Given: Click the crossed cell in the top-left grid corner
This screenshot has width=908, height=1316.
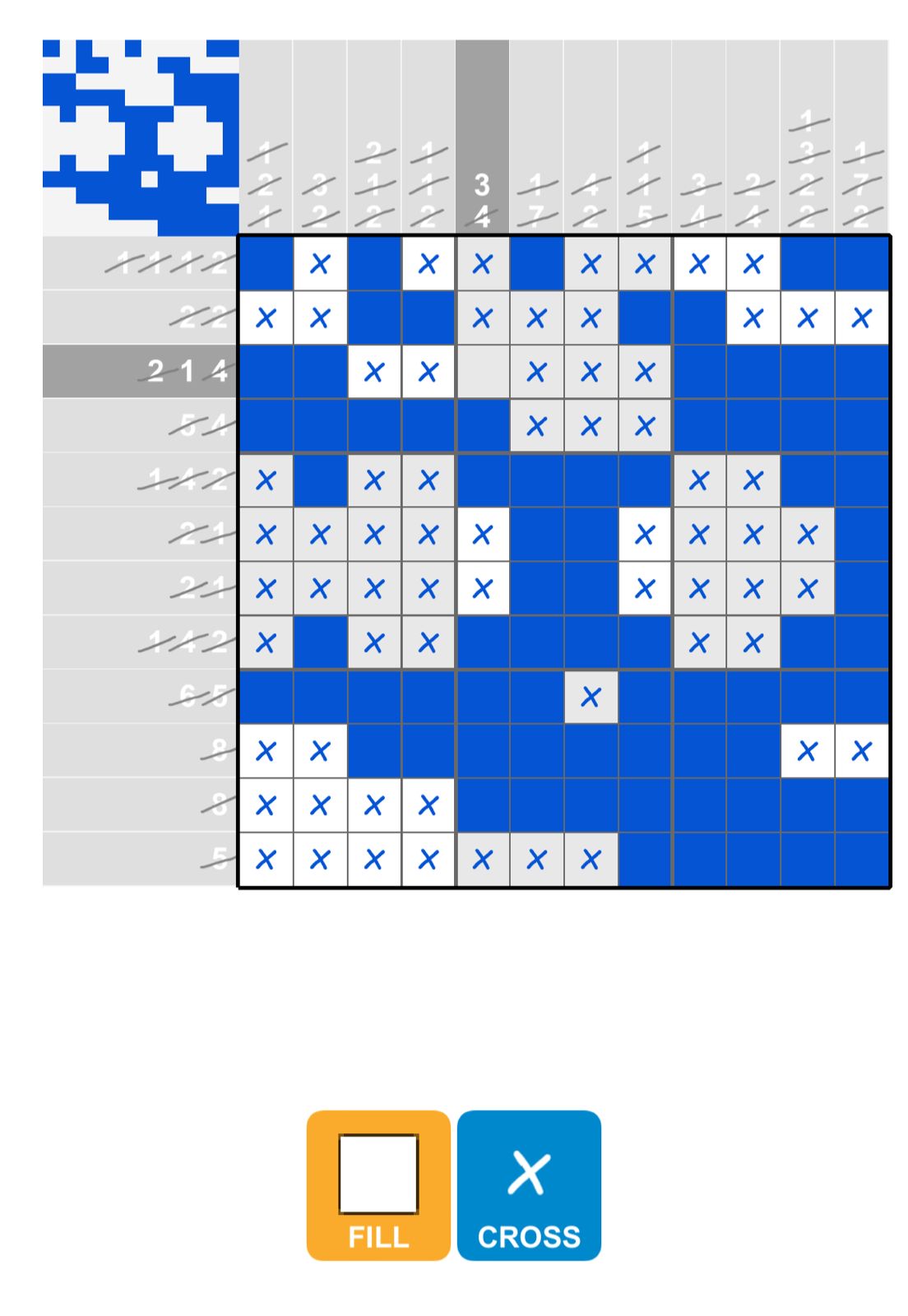Looking at the screenshot, I should pyautogui.click(x=320, y=263).
